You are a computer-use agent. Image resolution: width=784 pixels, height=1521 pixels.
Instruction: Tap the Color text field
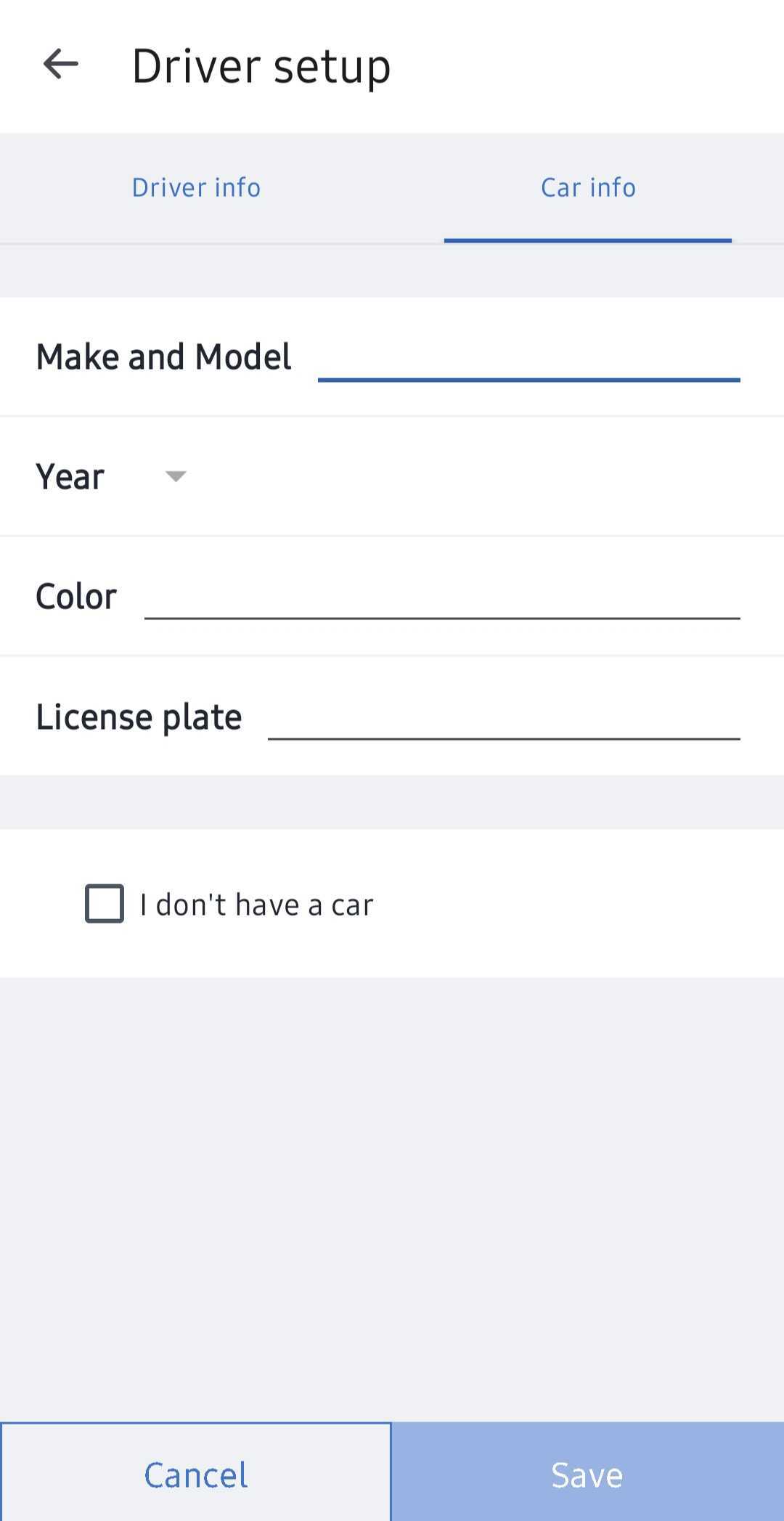click(441, 598)
